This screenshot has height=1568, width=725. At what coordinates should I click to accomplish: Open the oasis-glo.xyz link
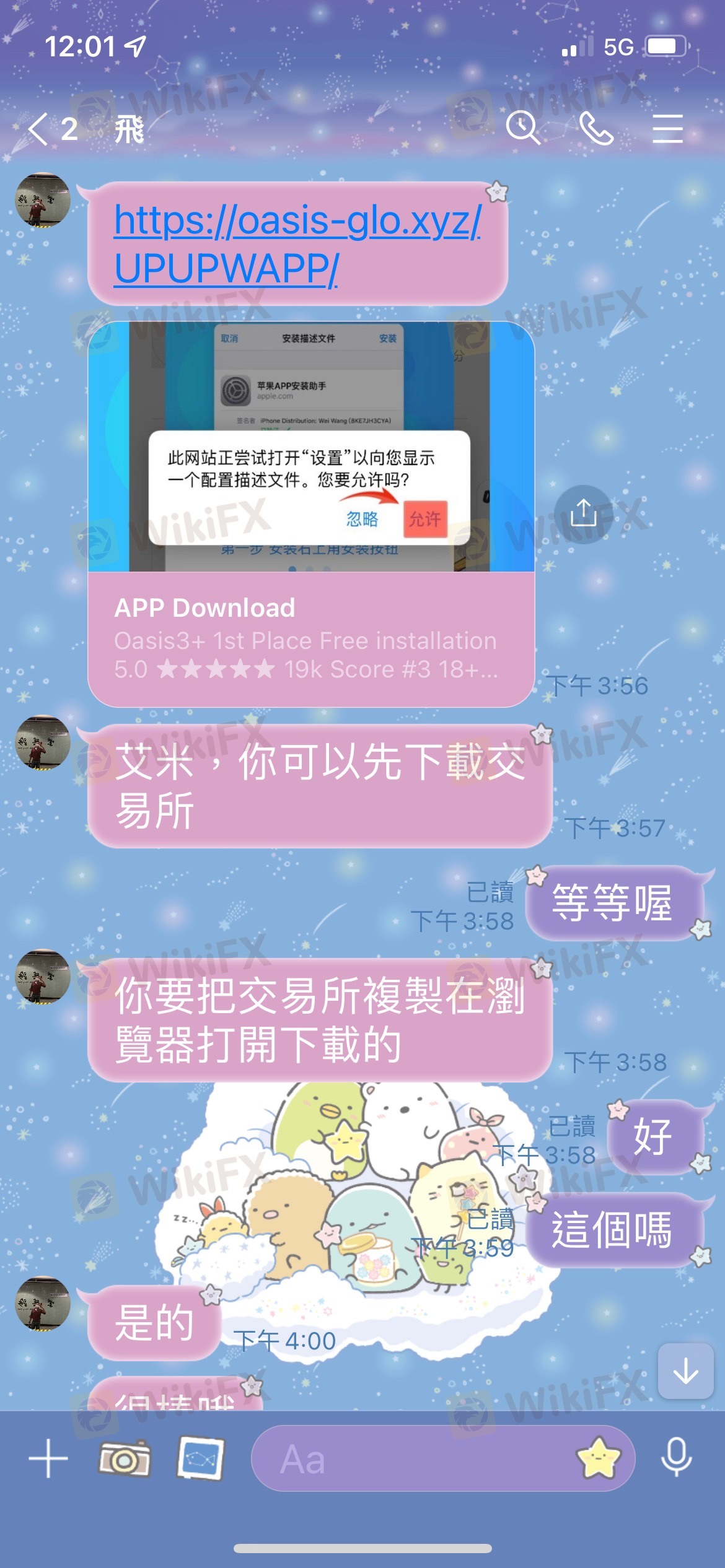point(297,243)
